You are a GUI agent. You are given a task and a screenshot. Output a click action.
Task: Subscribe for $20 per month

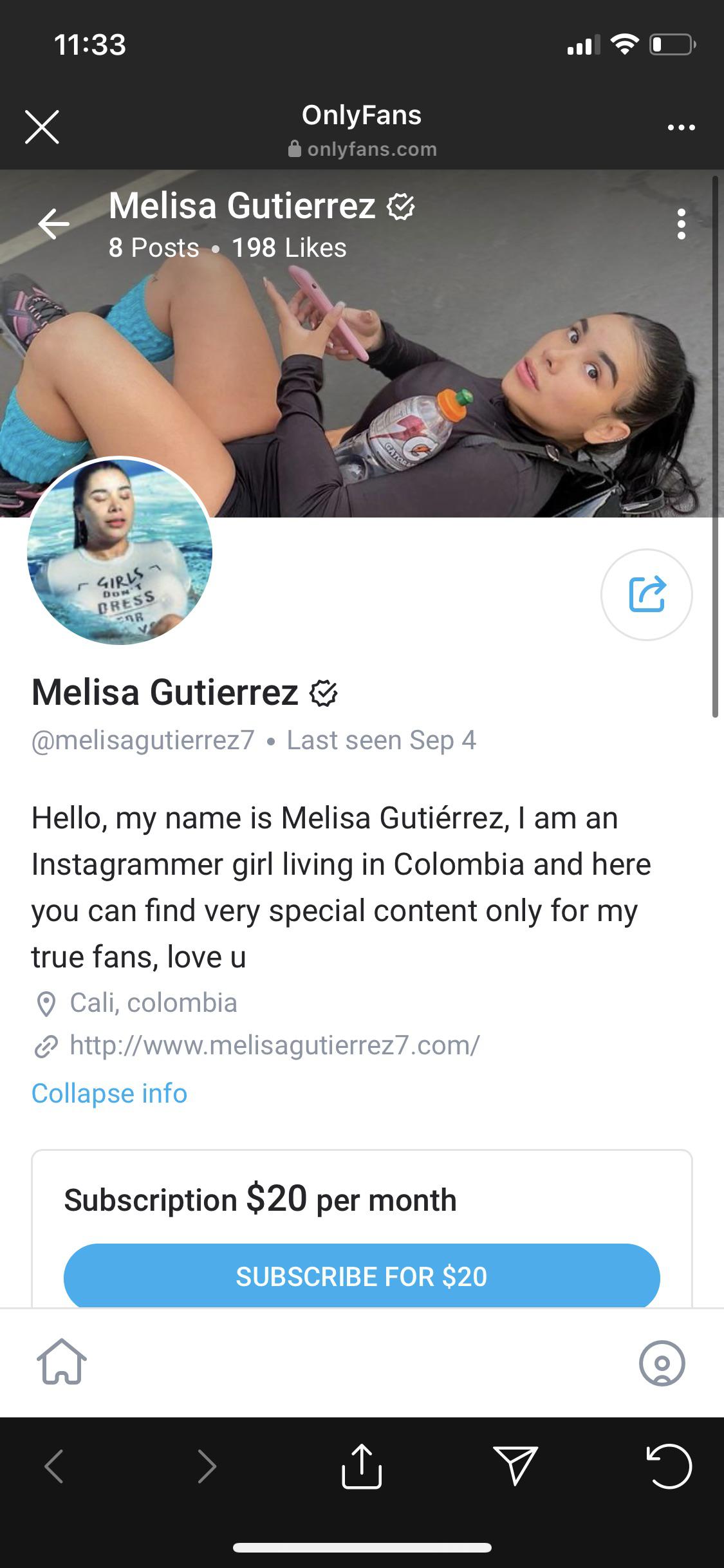pos(362,1276)
